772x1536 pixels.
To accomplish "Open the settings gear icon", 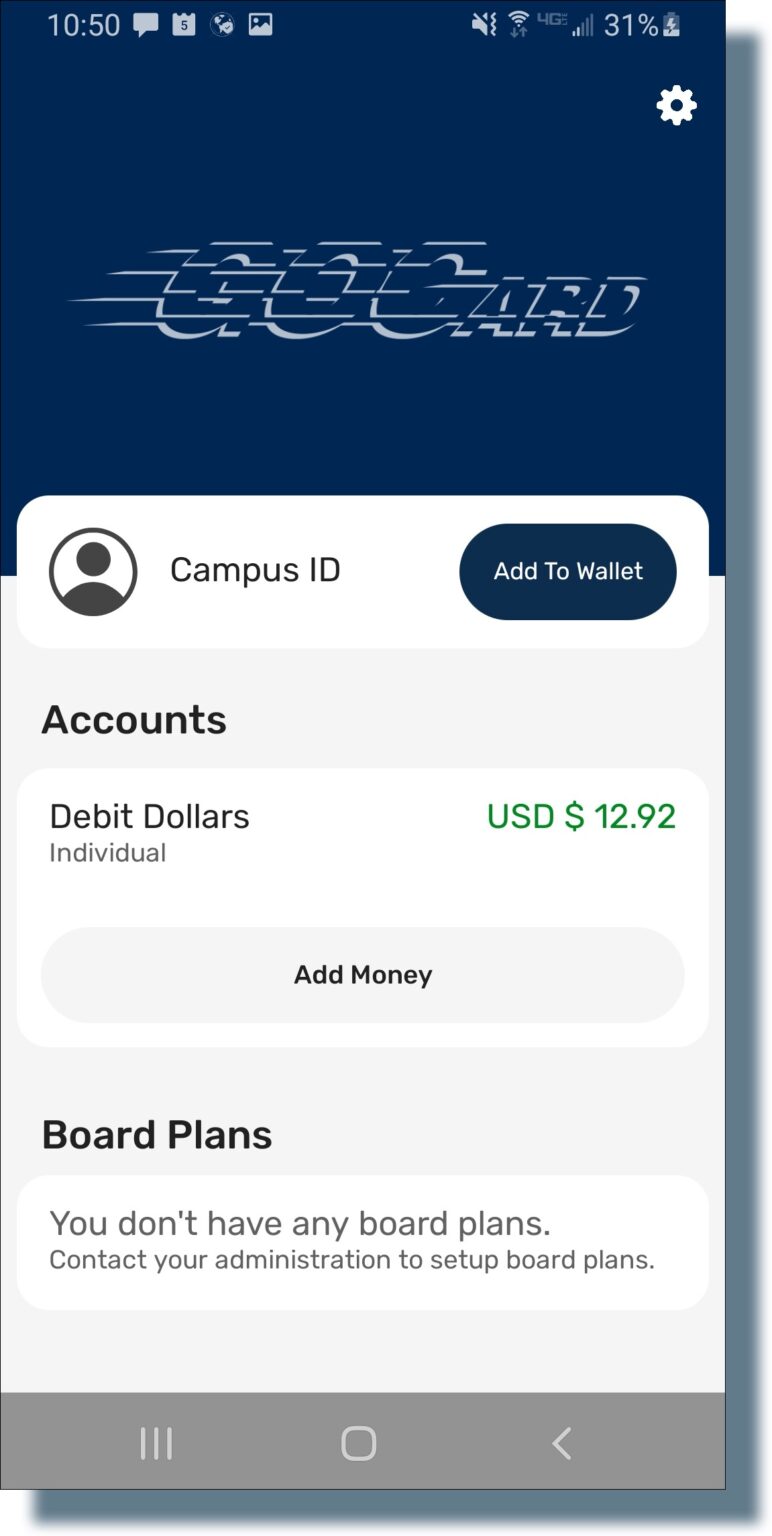I will pyautogui.click(x=675, y=104).
